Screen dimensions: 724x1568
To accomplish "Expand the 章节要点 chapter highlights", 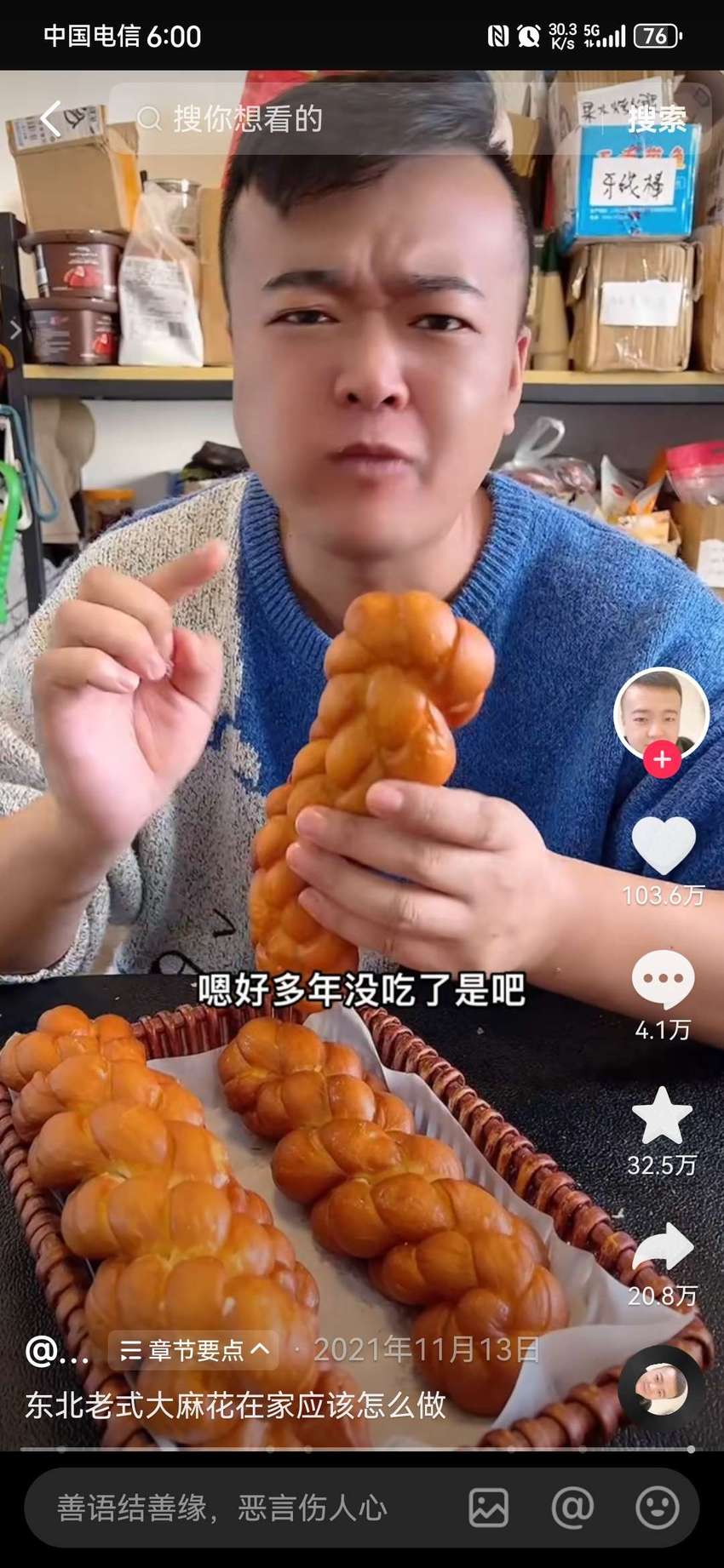I will tap(193, 1350).
